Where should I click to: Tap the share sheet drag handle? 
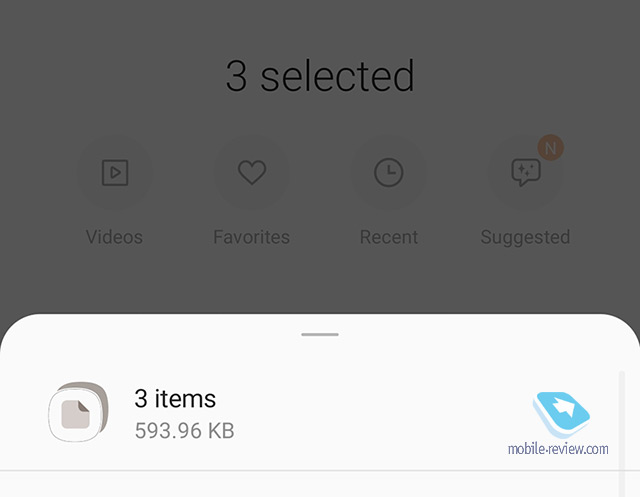[320, 335]
